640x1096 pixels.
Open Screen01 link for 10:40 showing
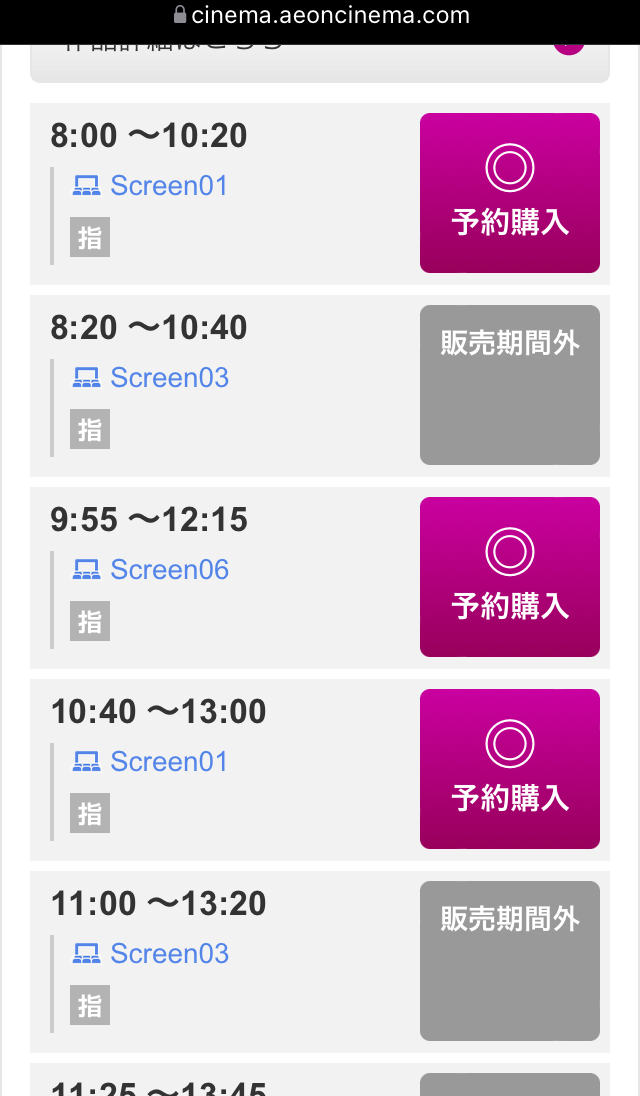[x=150, y=762]
